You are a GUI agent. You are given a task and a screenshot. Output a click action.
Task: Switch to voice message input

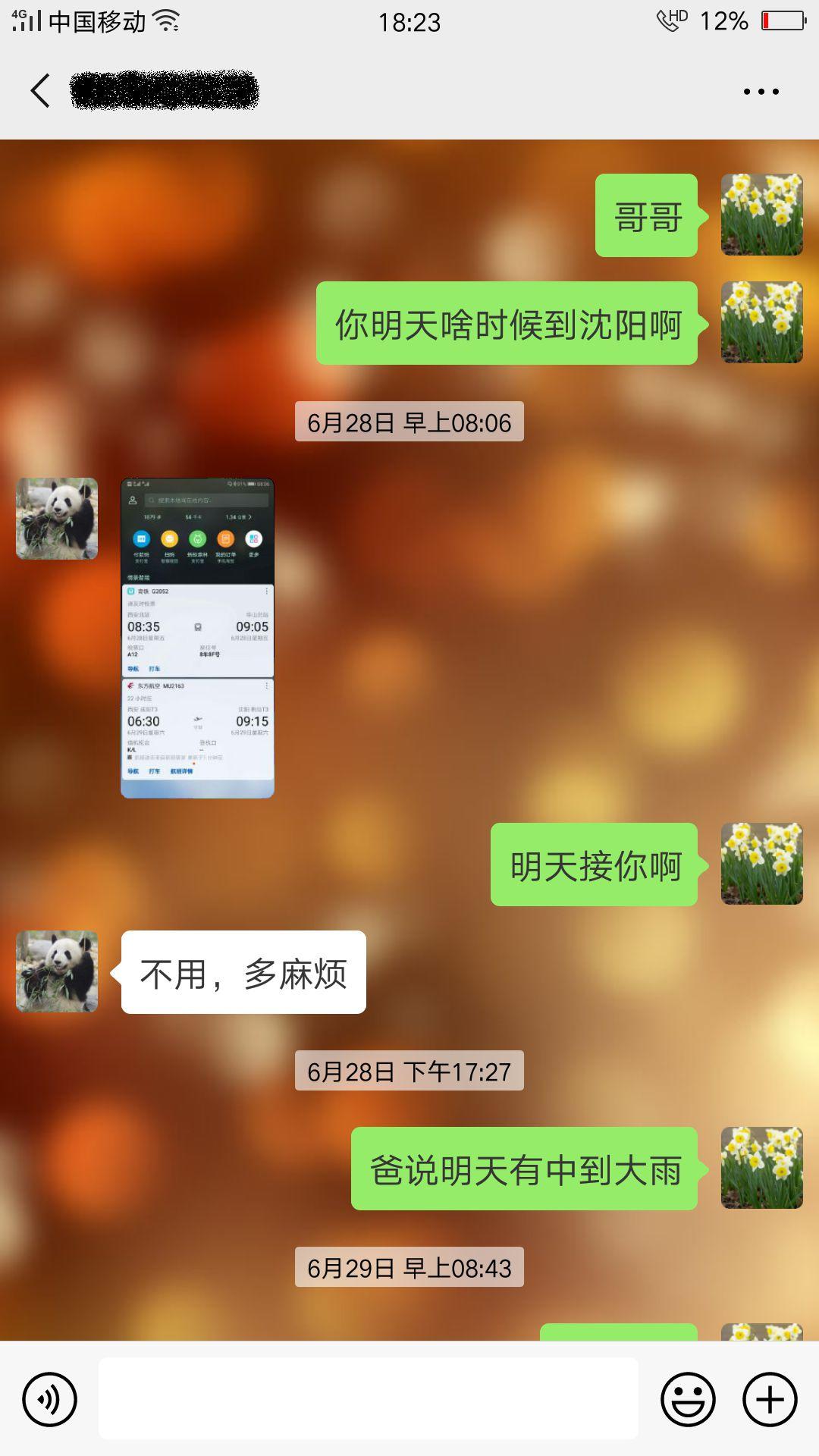tap(49, 1399)
